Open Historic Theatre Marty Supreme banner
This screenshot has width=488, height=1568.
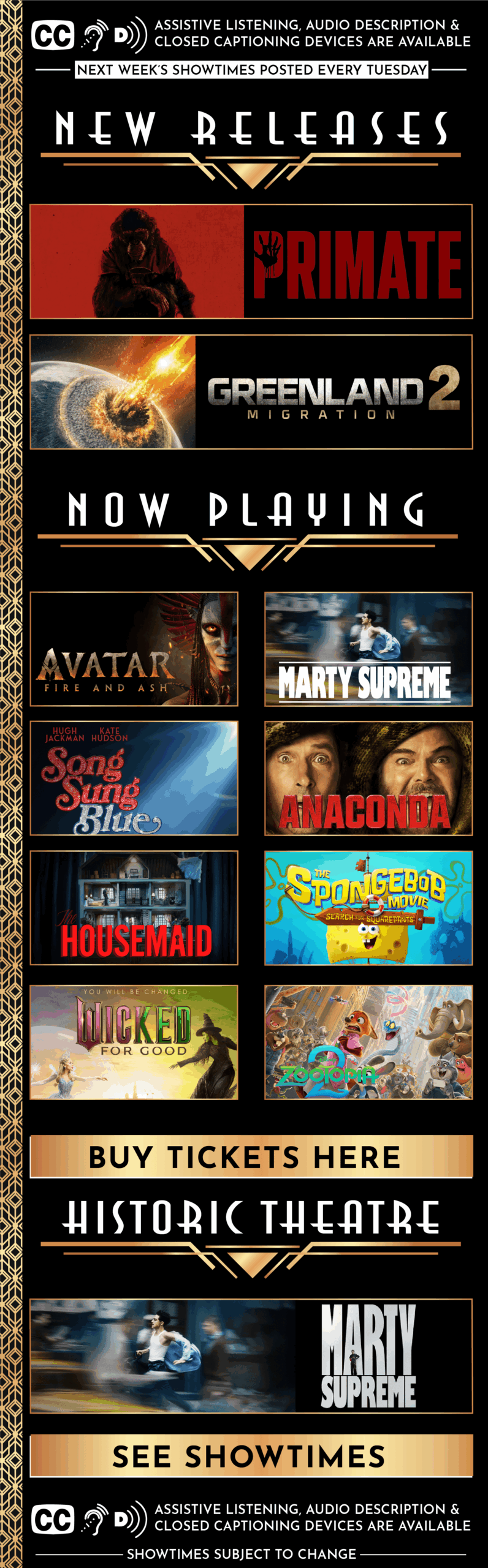pyautogui.click(x=251, y=1356)
